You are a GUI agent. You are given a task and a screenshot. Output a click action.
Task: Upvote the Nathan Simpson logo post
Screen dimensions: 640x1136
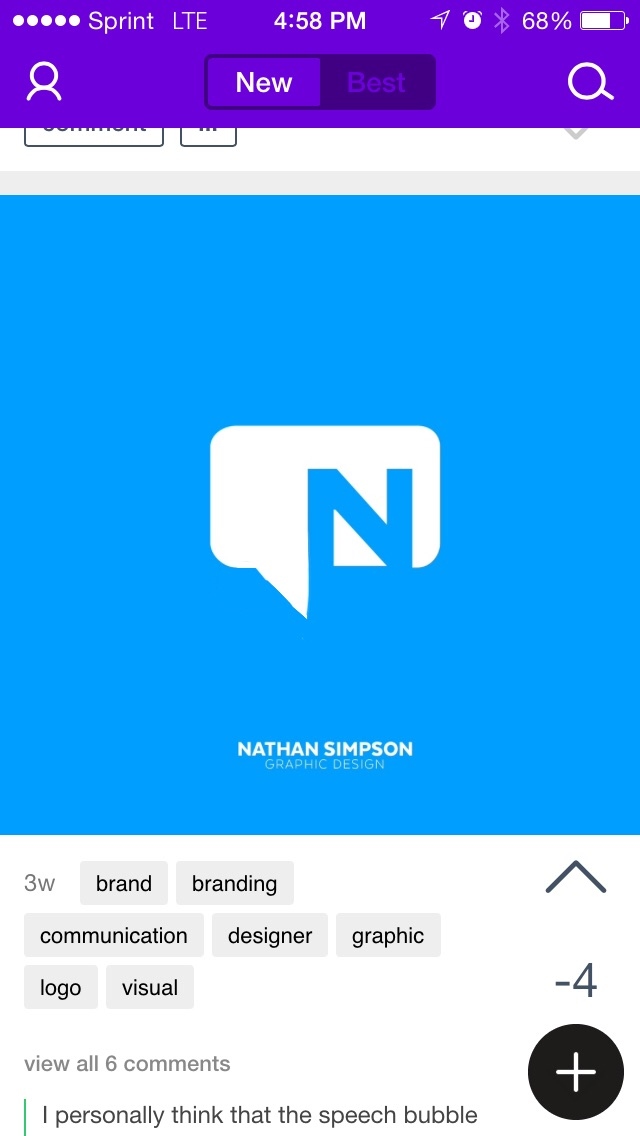click(576, 877)
